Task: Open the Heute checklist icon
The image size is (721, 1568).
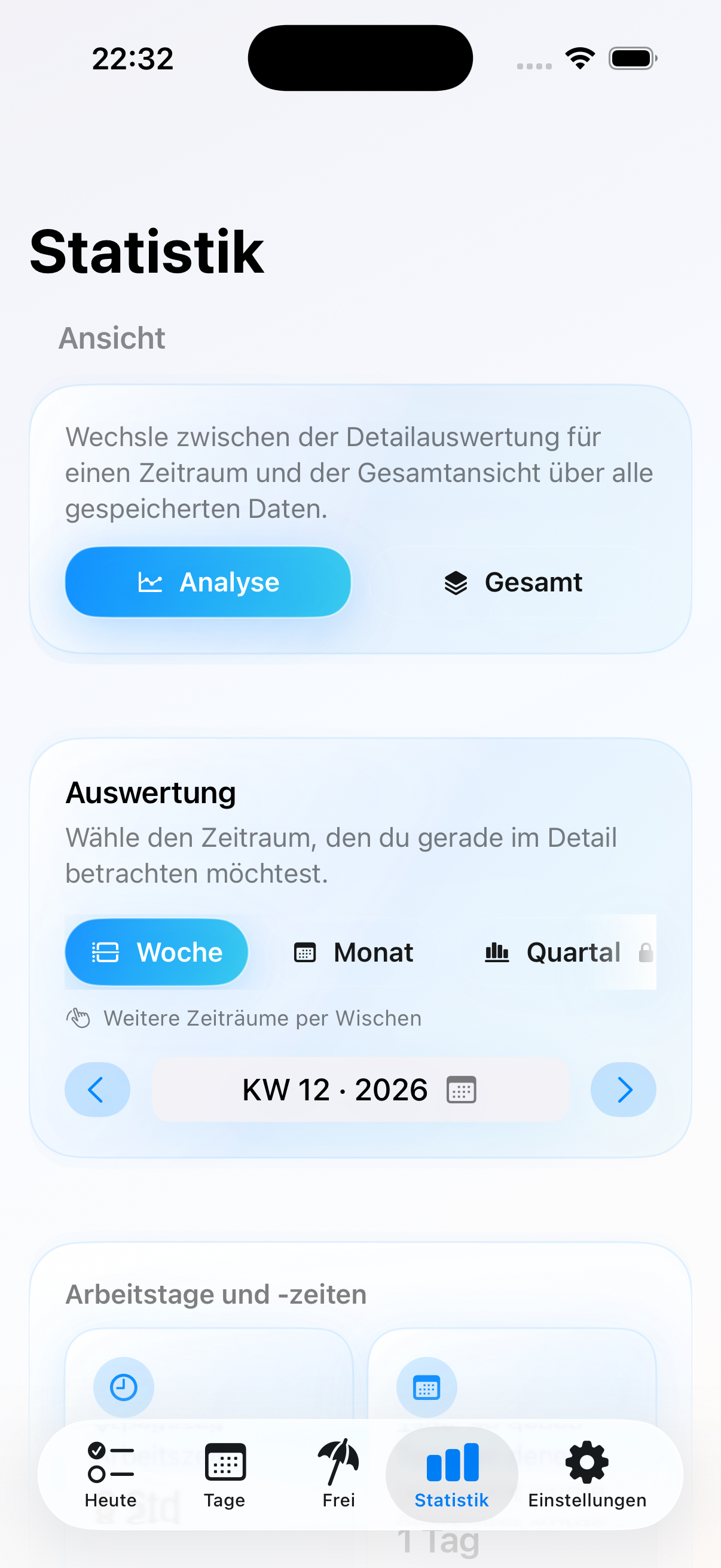Action: (x=110, y=1462)
